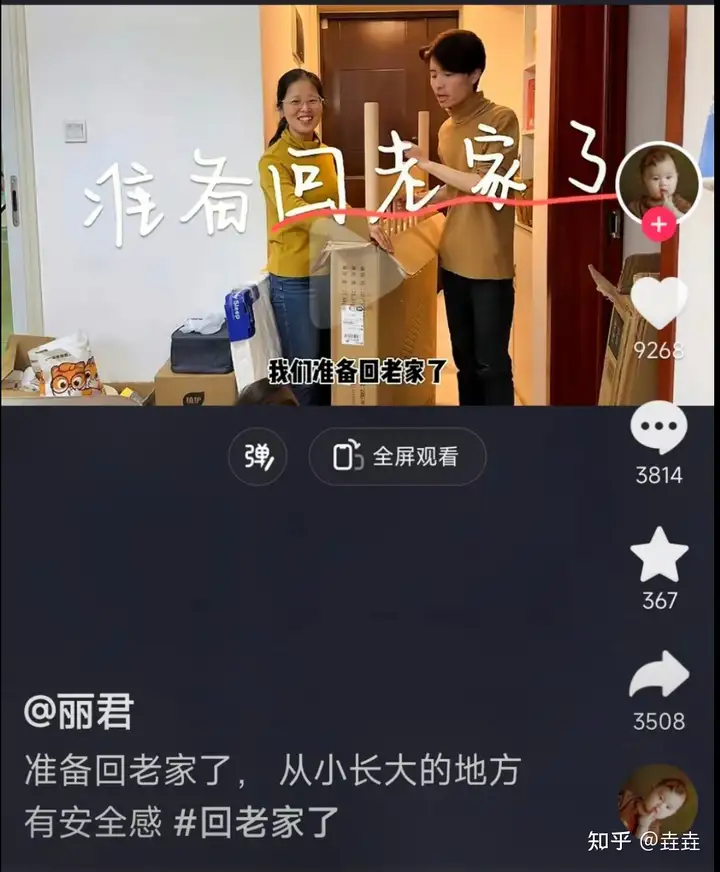Screen dimensions: 720x872
Task: Tap 全屏观看 to watch in full screen
Action: pos(397,457)
